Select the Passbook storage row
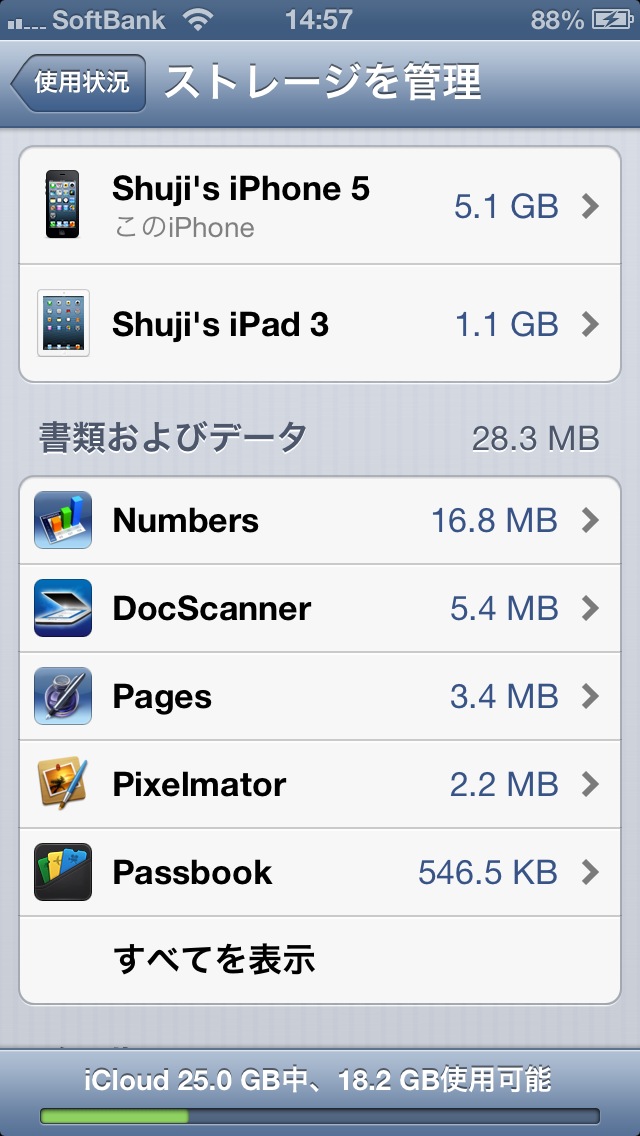 [320, 872]
